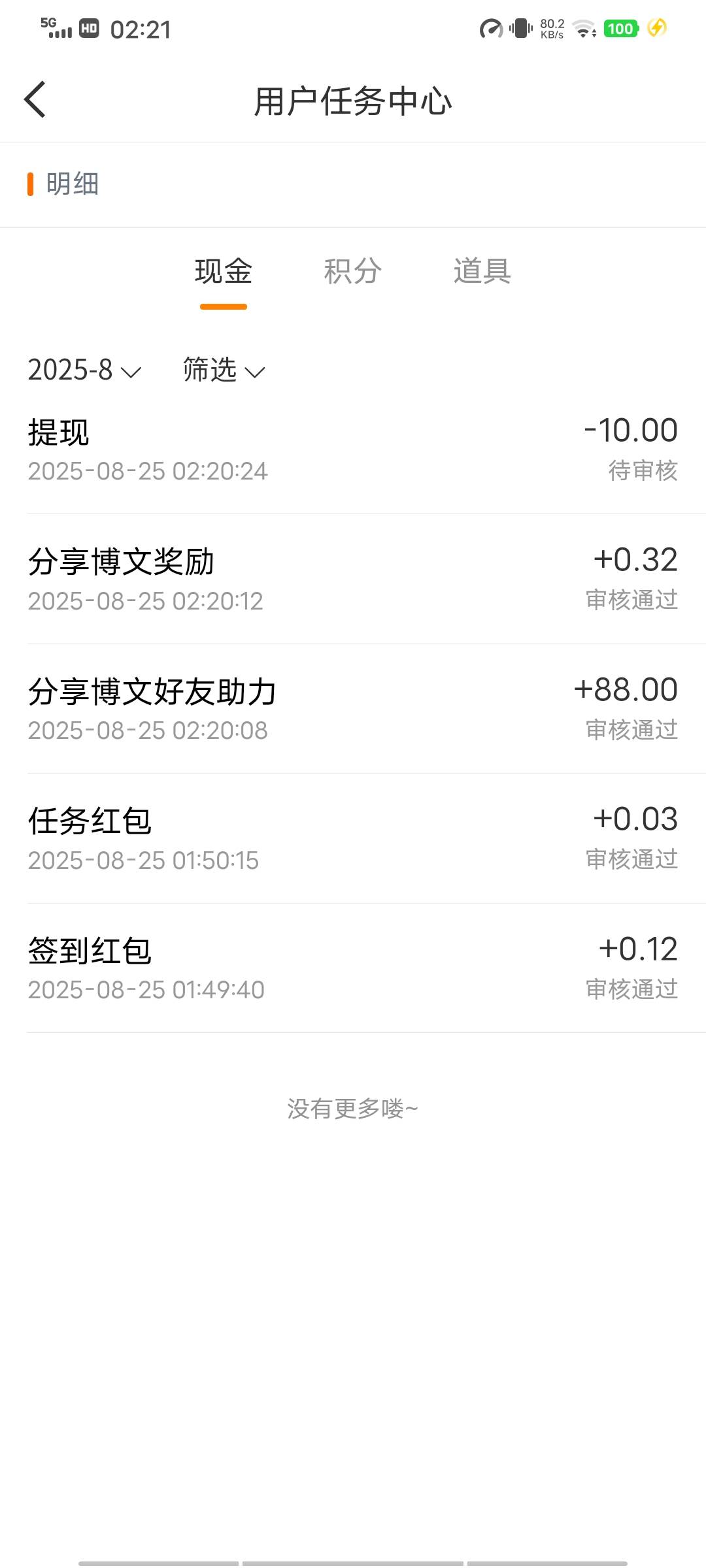
Task: Switch to the 积分 tab
Action: point(353,271)
